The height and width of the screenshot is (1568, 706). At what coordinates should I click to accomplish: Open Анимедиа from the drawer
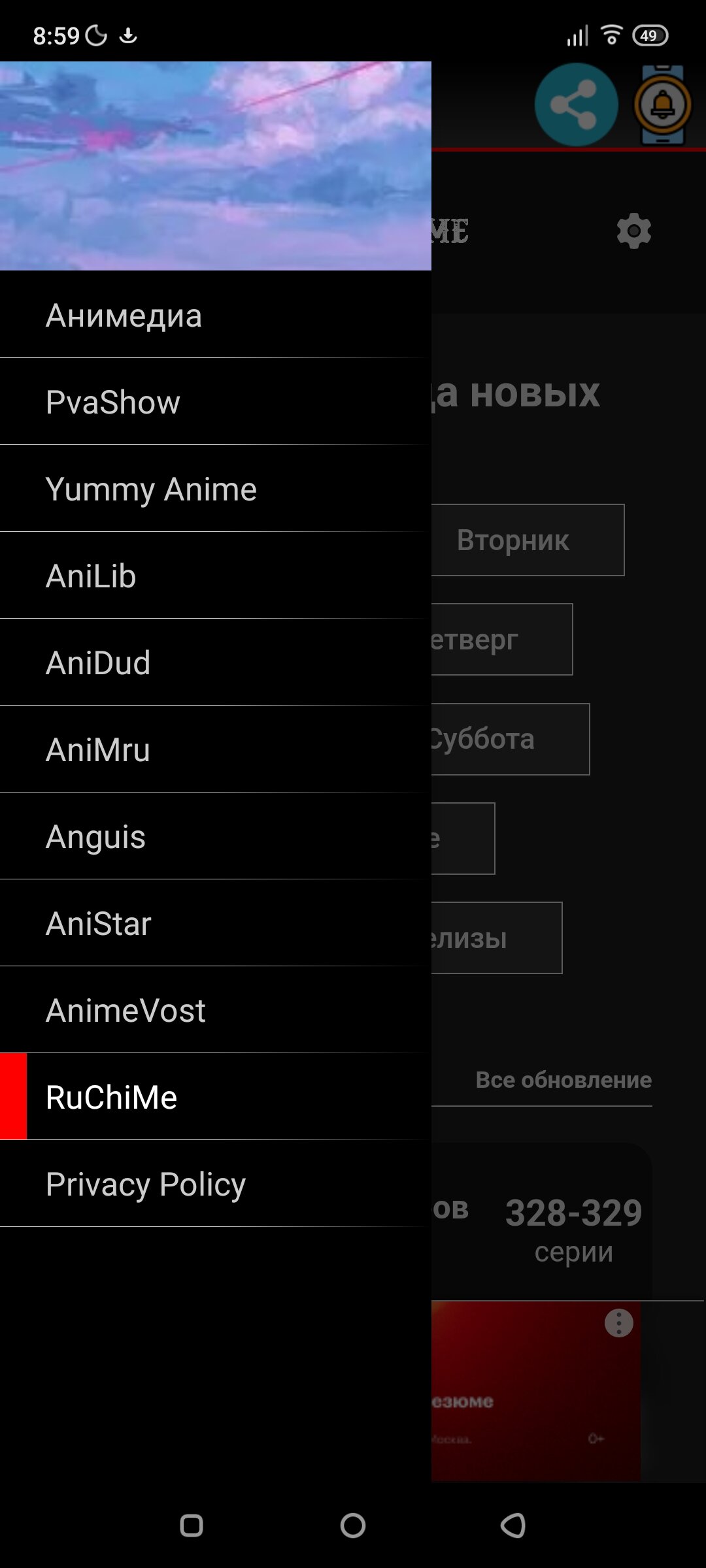point(216,315)
